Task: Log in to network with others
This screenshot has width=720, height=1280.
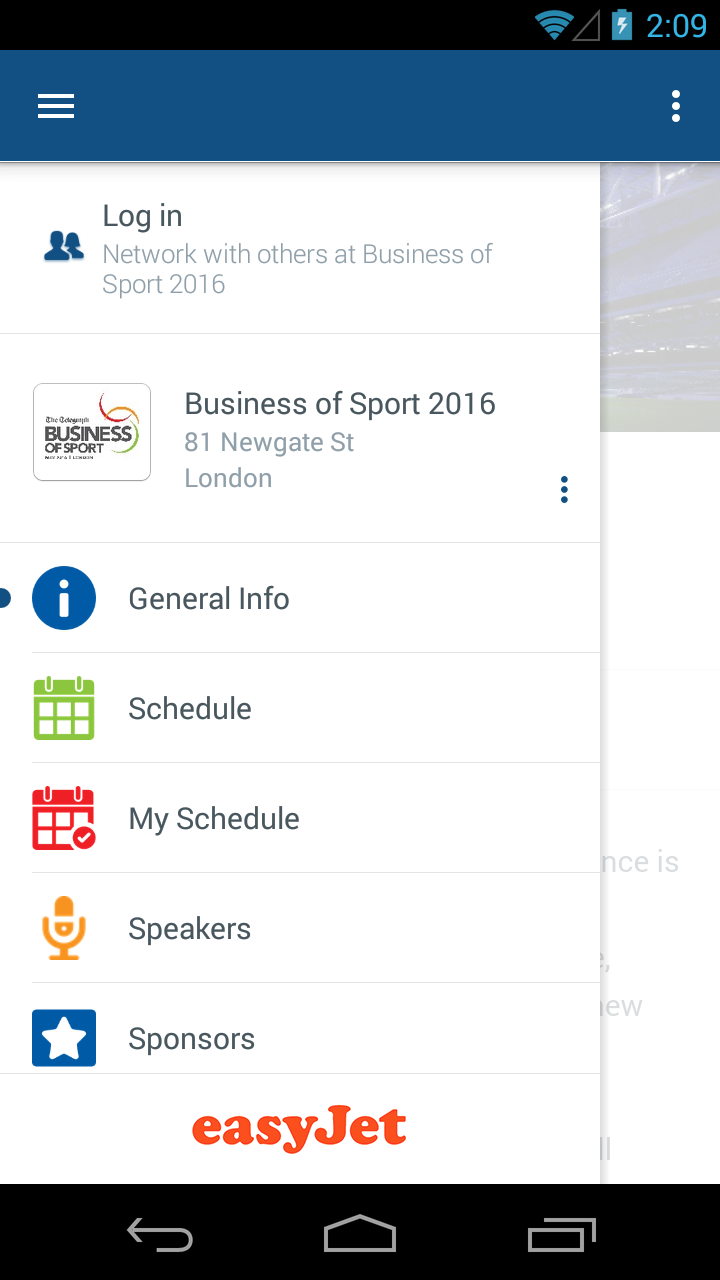Action: tap(298, 248)
